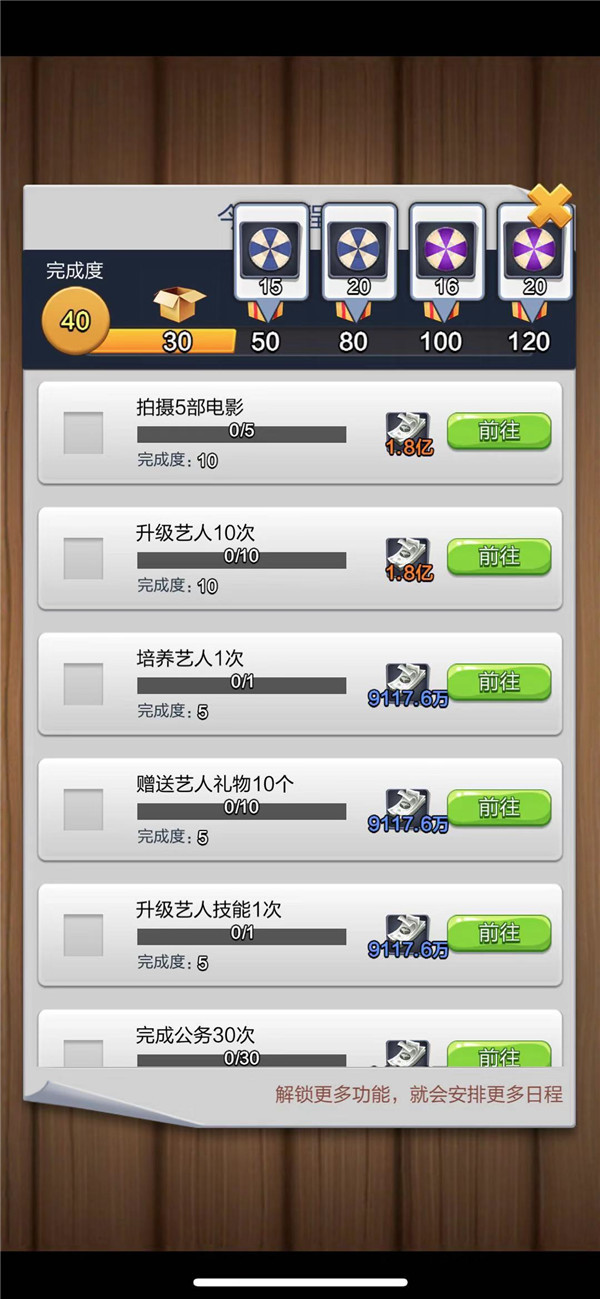View the 100 completion reward with 16

click(x=446, y=251)
